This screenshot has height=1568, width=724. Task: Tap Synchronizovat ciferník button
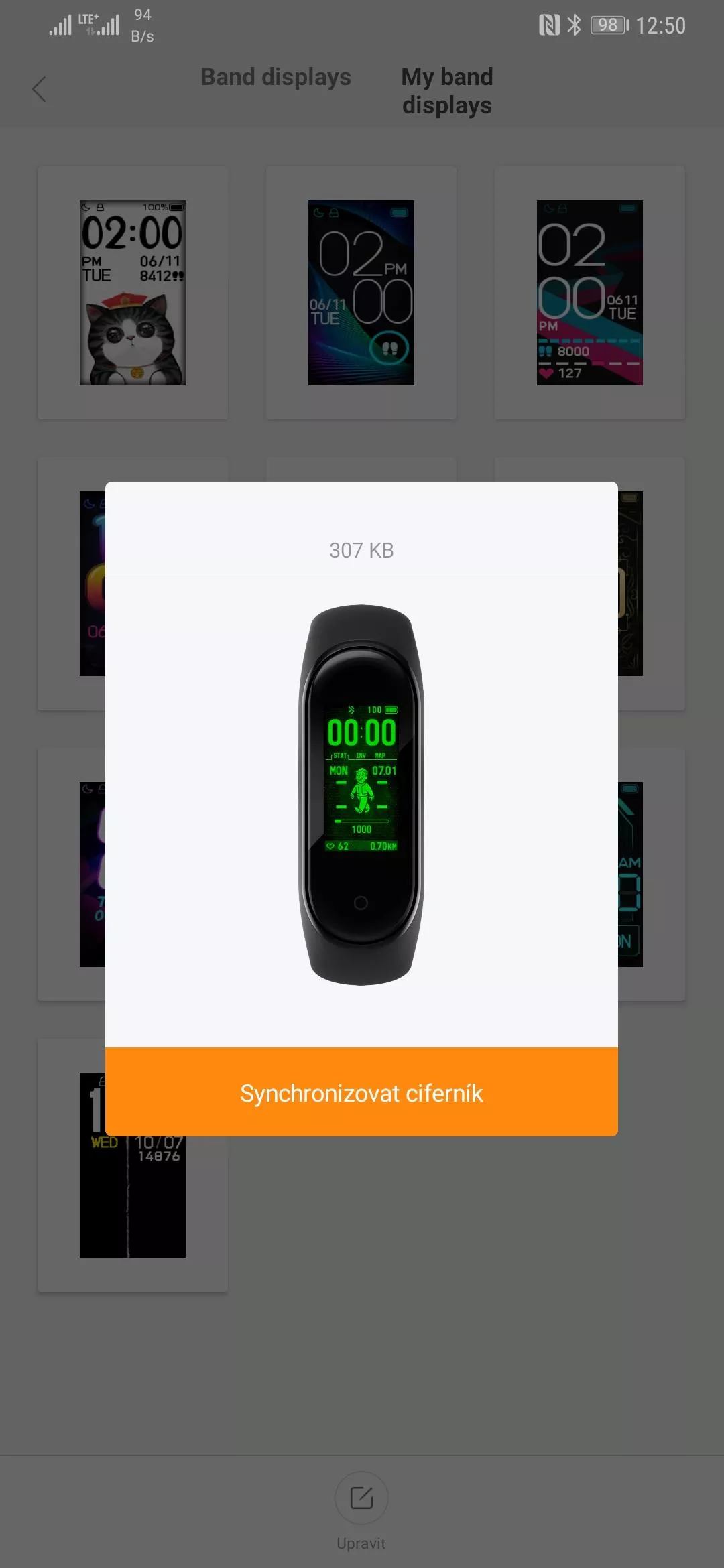[x=361, y=1092]
